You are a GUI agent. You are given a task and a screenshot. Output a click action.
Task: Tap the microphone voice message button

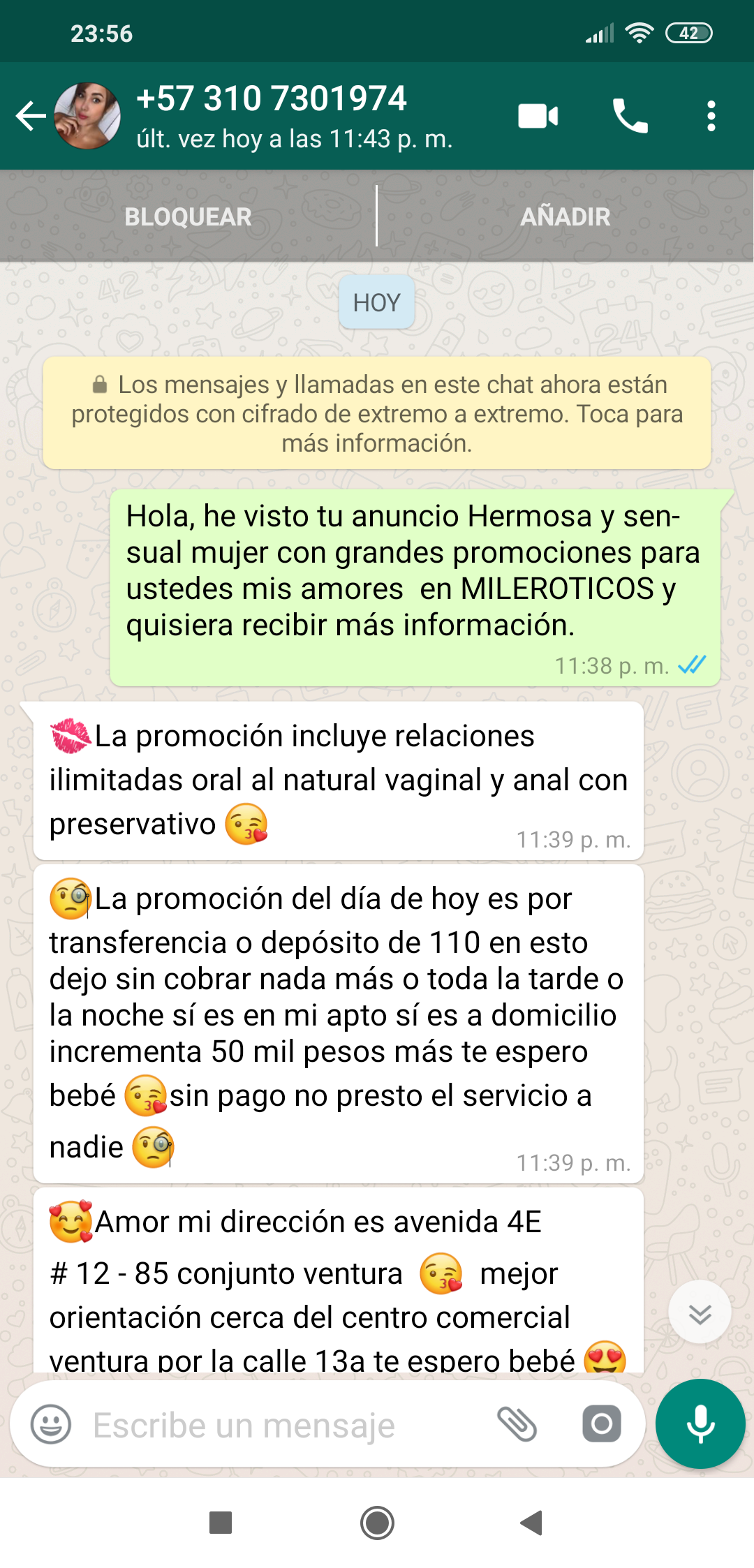pyautogui.click(x=700, y=1424)
